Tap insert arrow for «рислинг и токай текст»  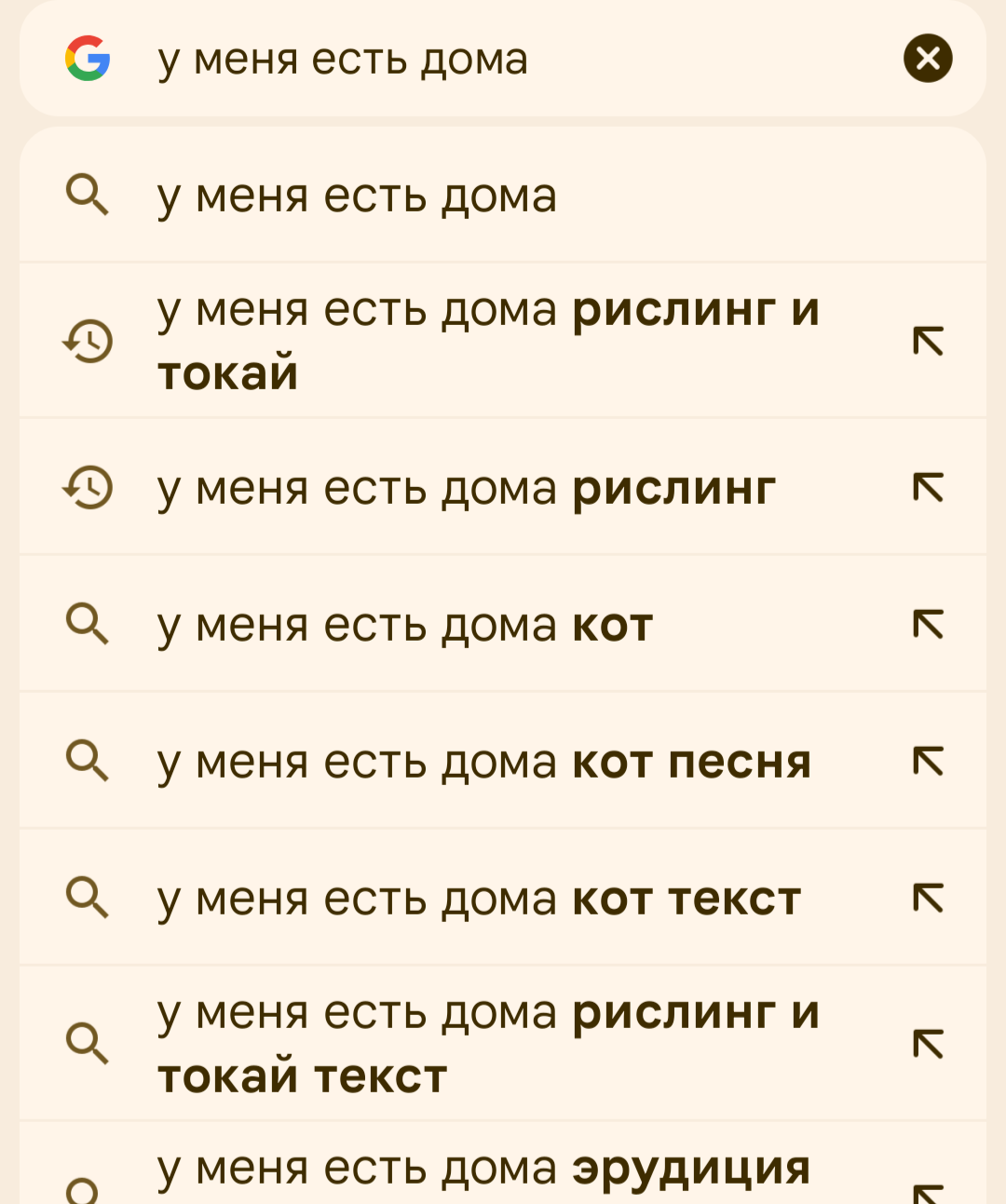(928, 1044)
